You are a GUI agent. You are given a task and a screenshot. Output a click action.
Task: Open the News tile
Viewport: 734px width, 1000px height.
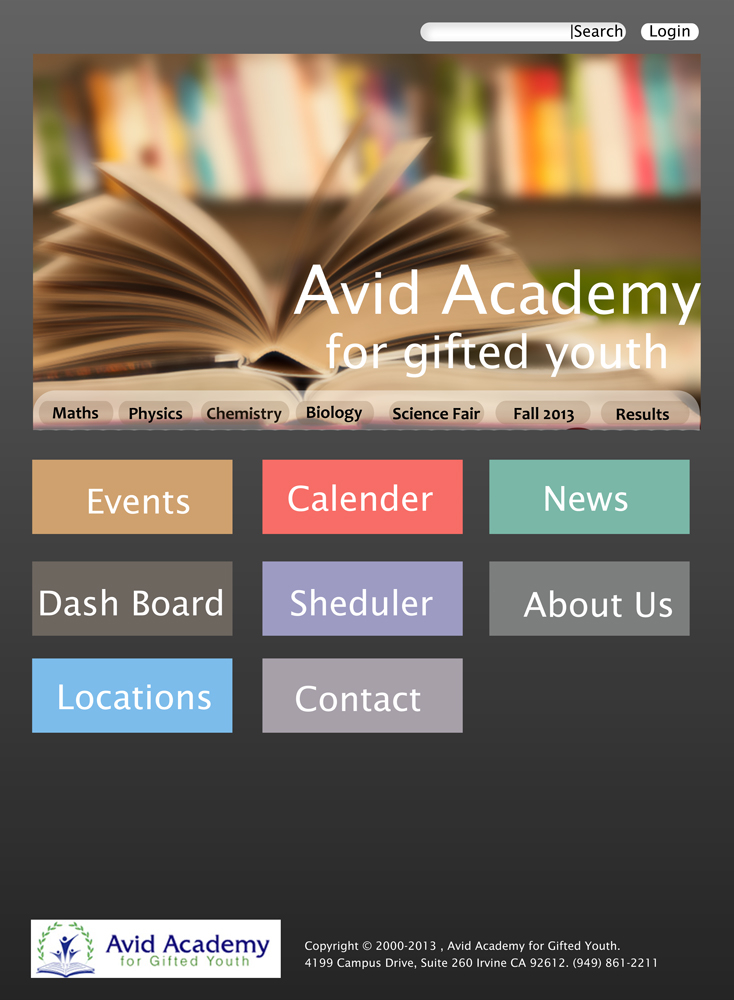589,497
